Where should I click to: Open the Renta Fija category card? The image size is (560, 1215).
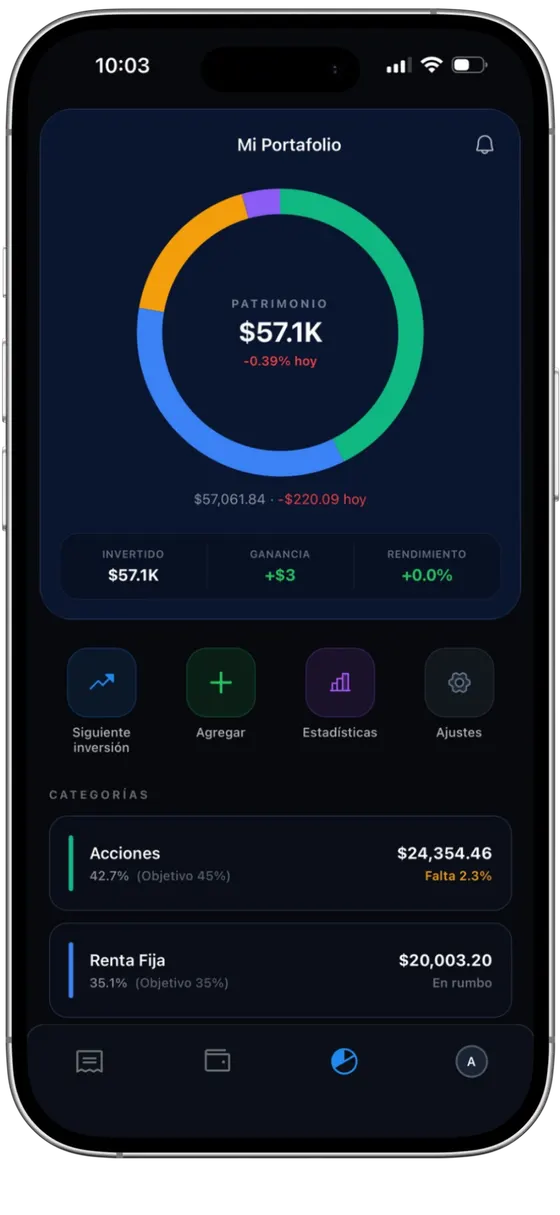tap(280, 970)
